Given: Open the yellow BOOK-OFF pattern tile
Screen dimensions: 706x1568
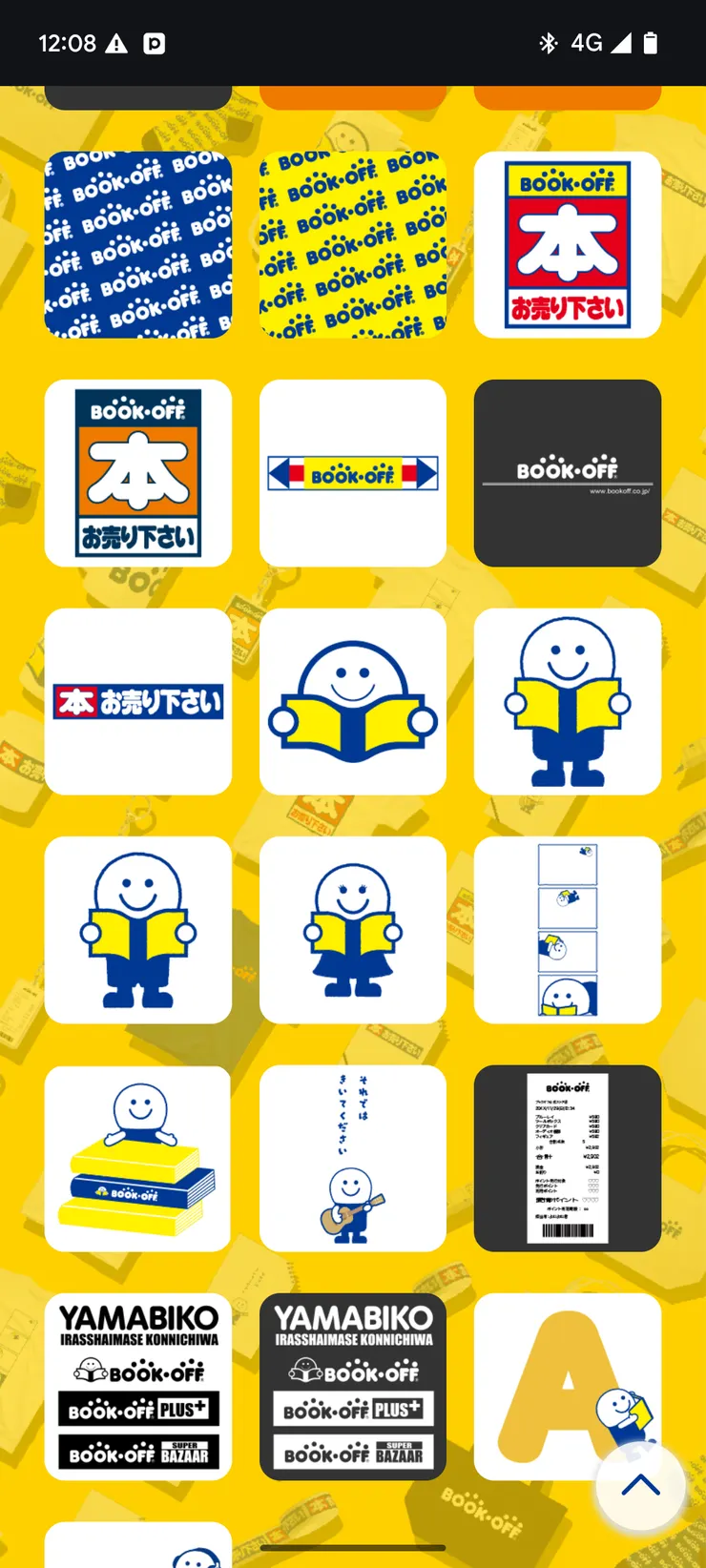Looking at the screenshot, I should [x=353, y=245].
